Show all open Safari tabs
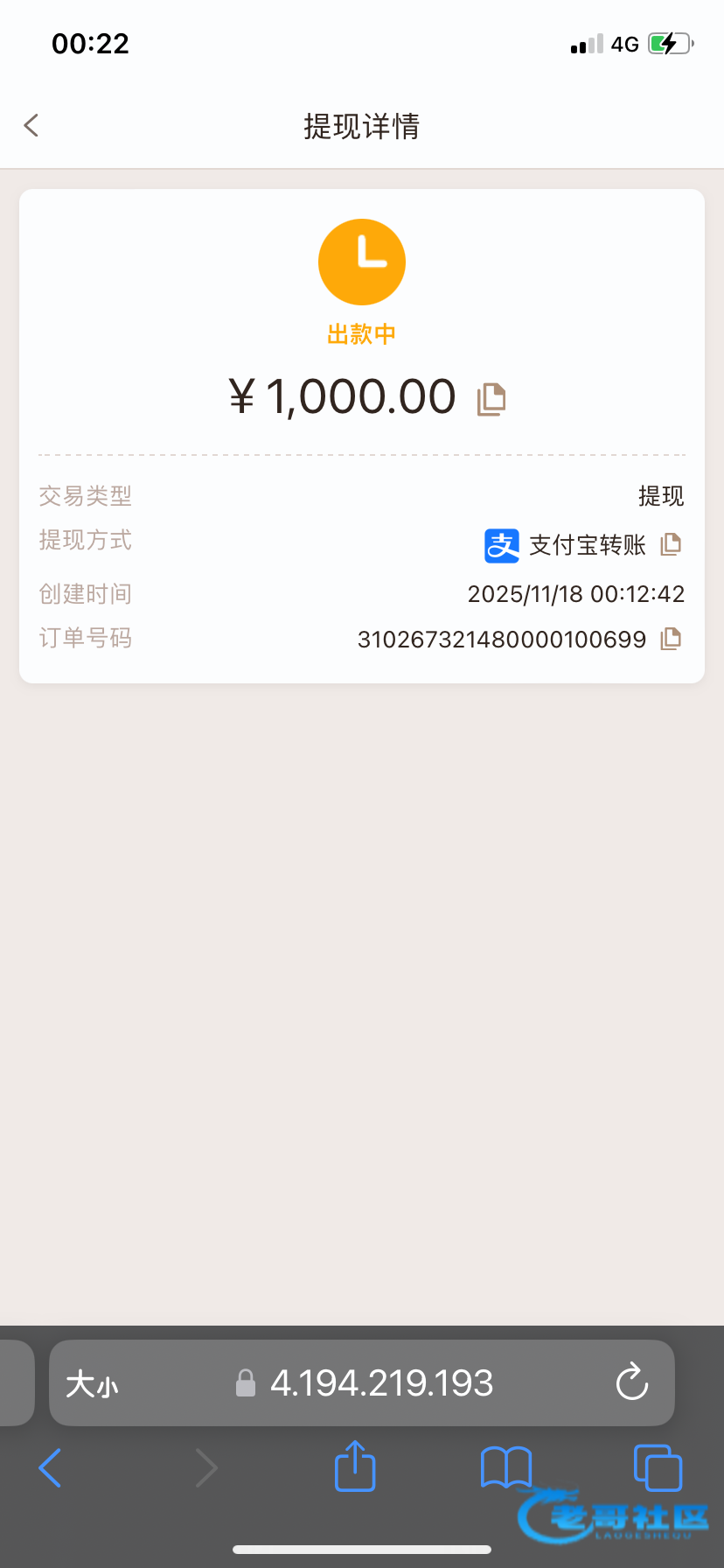This screenshot has width=724, height=1568. tap(657, 1467)
